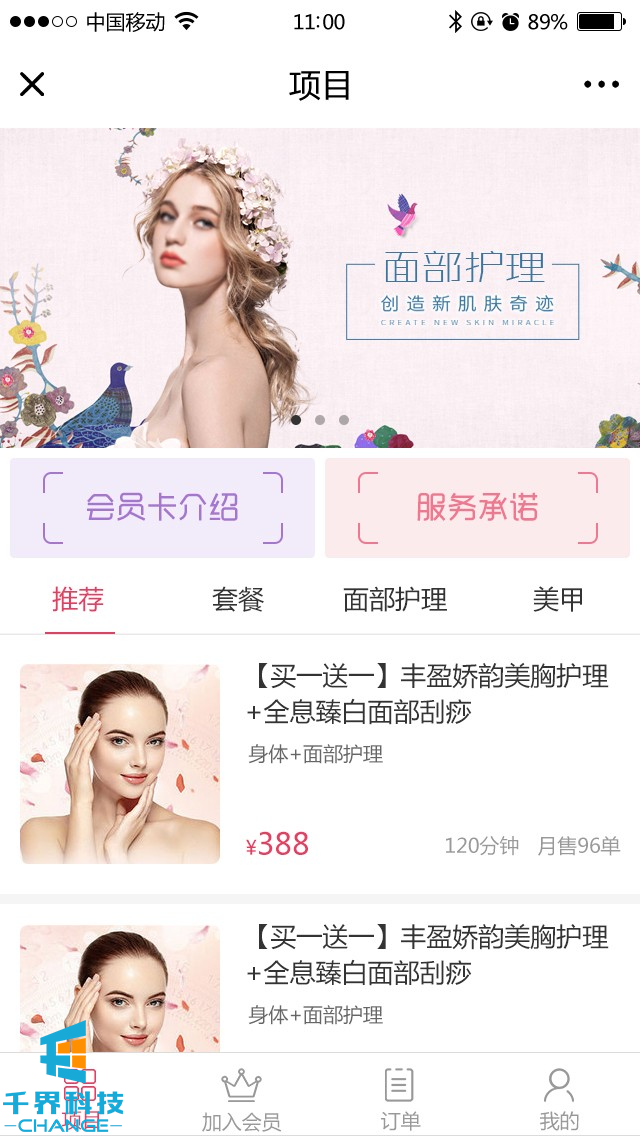Open the three-dot overflow menu
The image size is (640, 1136).
click(x=601, y=85)
